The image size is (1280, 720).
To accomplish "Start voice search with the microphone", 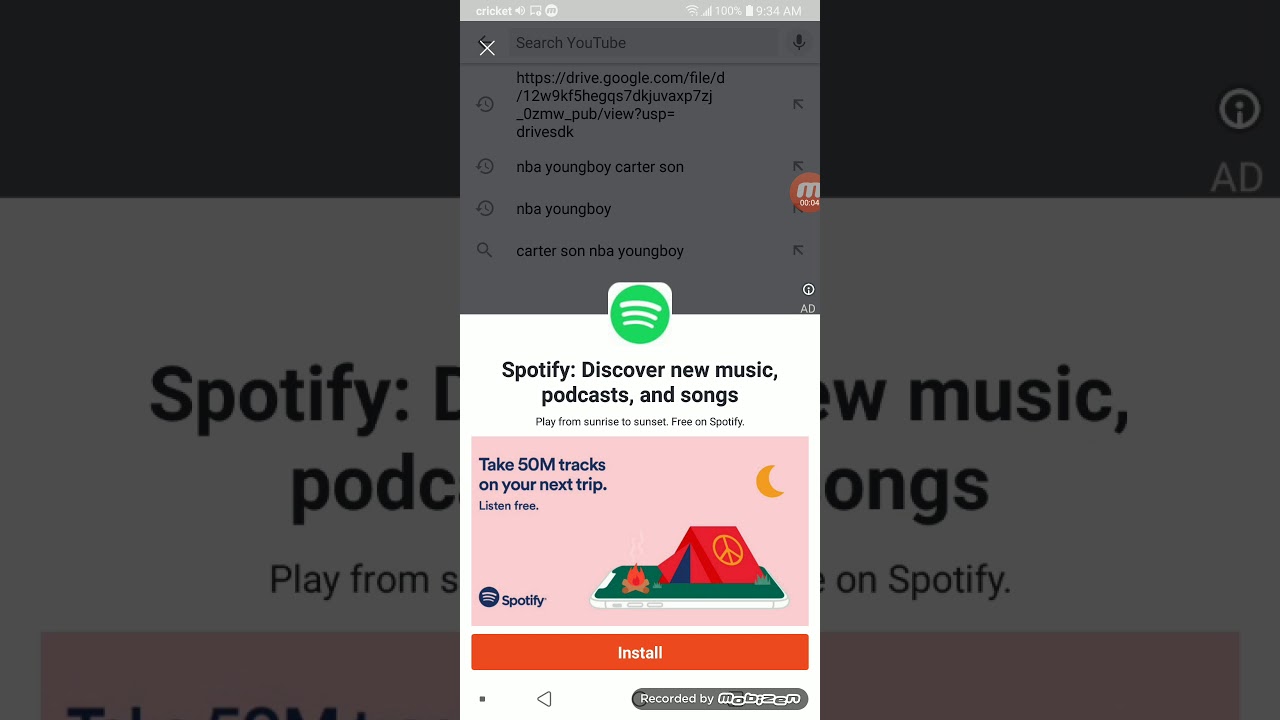I will pyautogui.click(x=798, y=43).
